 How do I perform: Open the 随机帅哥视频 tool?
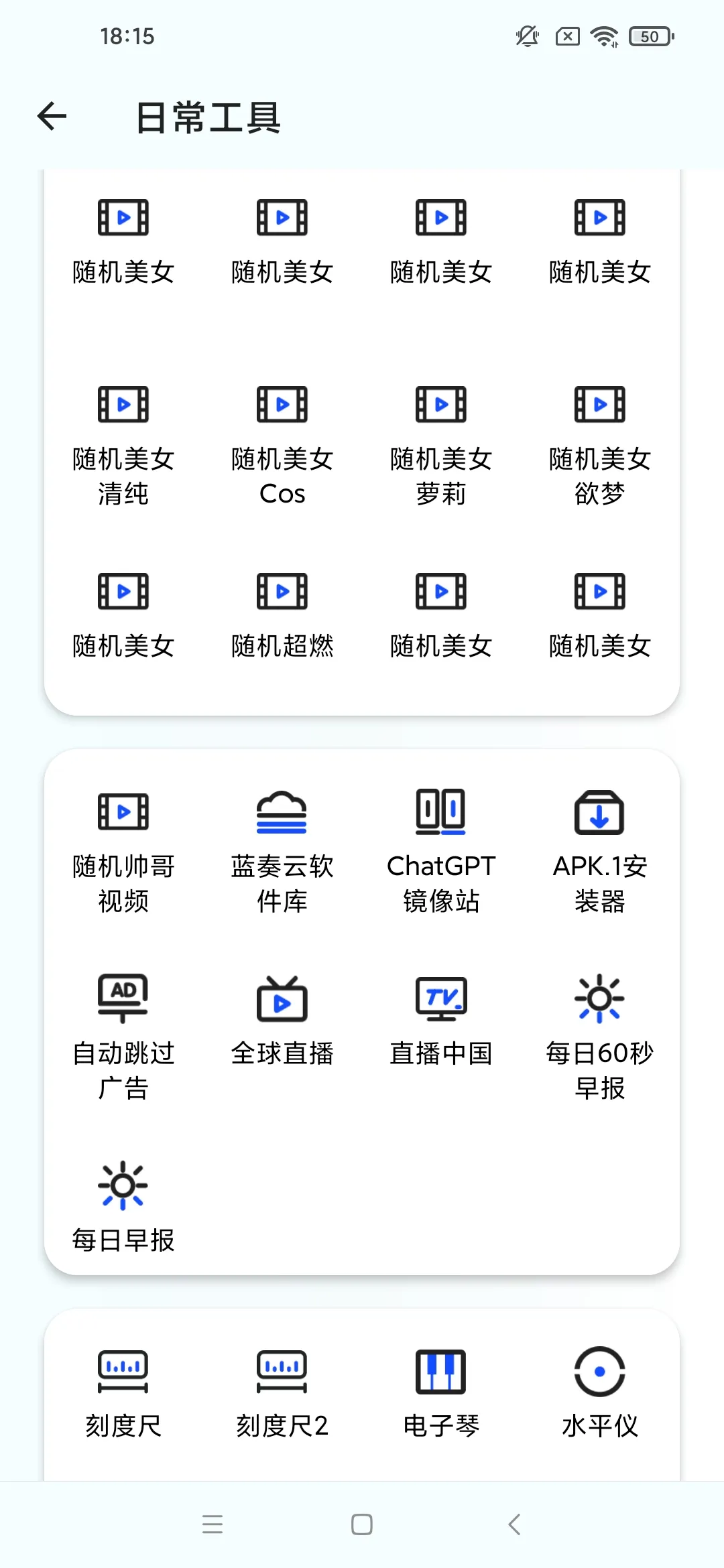123,851
